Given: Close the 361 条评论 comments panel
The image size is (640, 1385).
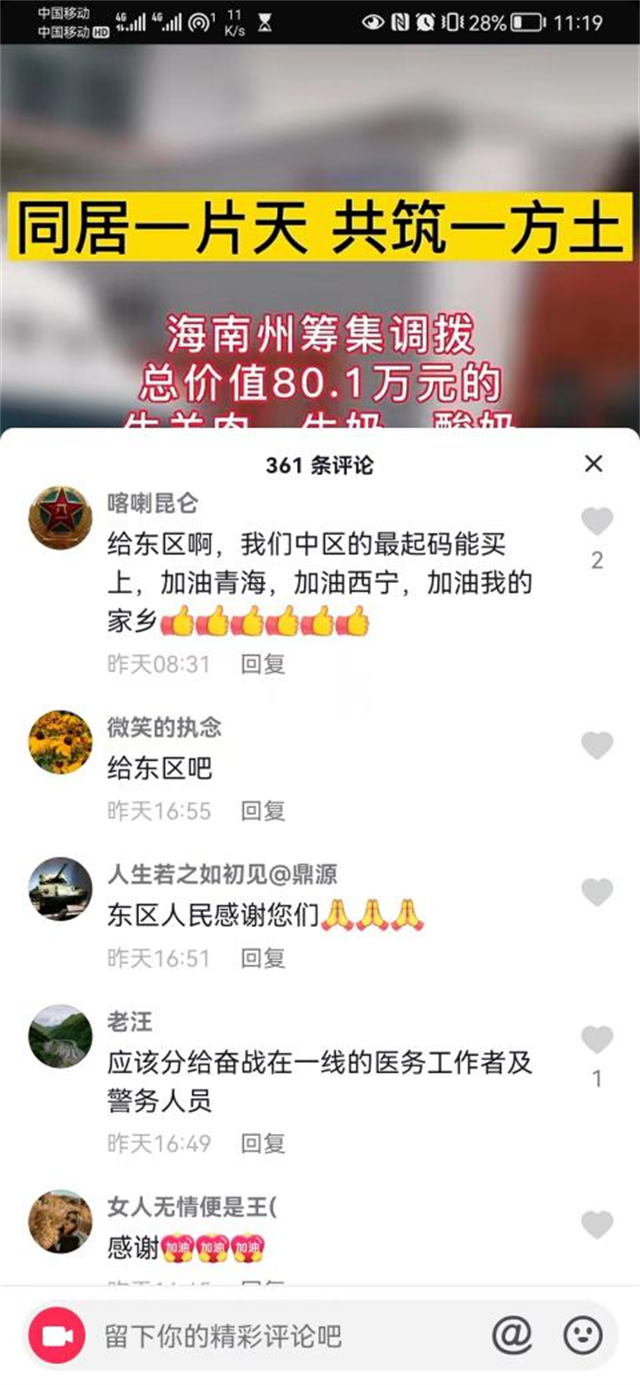Looking at the screenshot, I should pyautogui.click(x=594, y=463).
